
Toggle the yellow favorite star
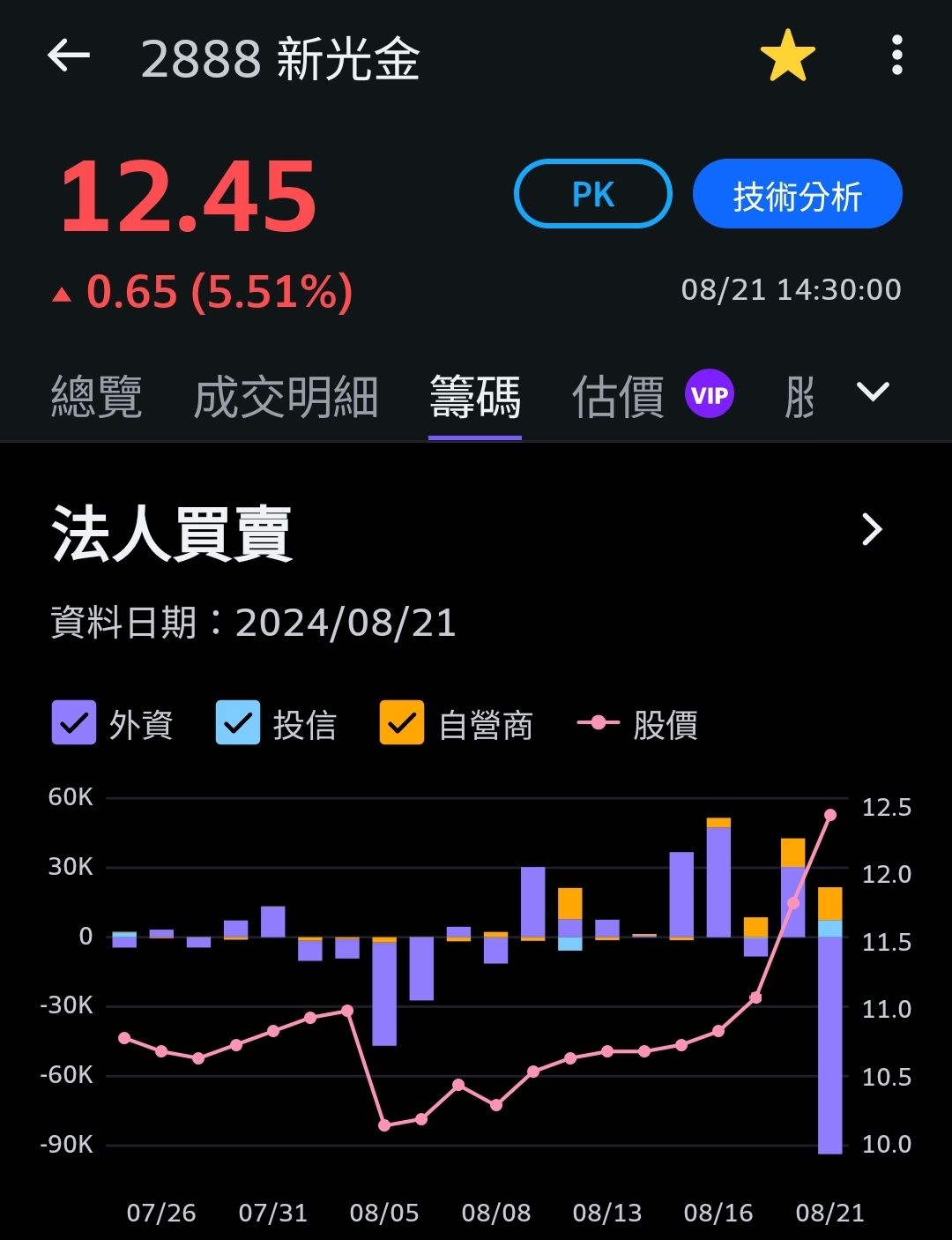pyautogui.click(x=787, y=56)
